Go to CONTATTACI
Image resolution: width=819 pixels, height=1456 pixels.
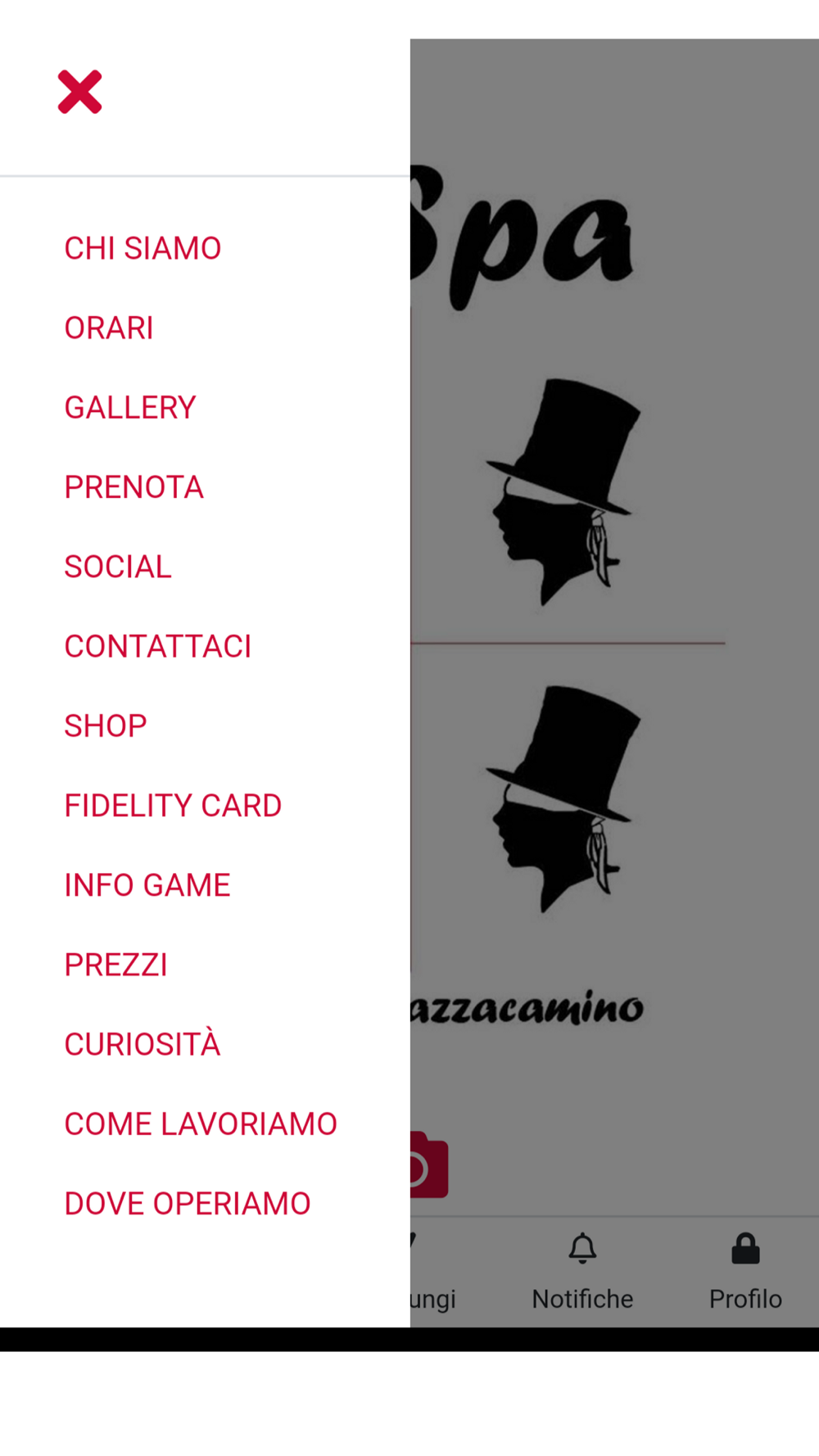pyautogui.click(x=157, y=646)
